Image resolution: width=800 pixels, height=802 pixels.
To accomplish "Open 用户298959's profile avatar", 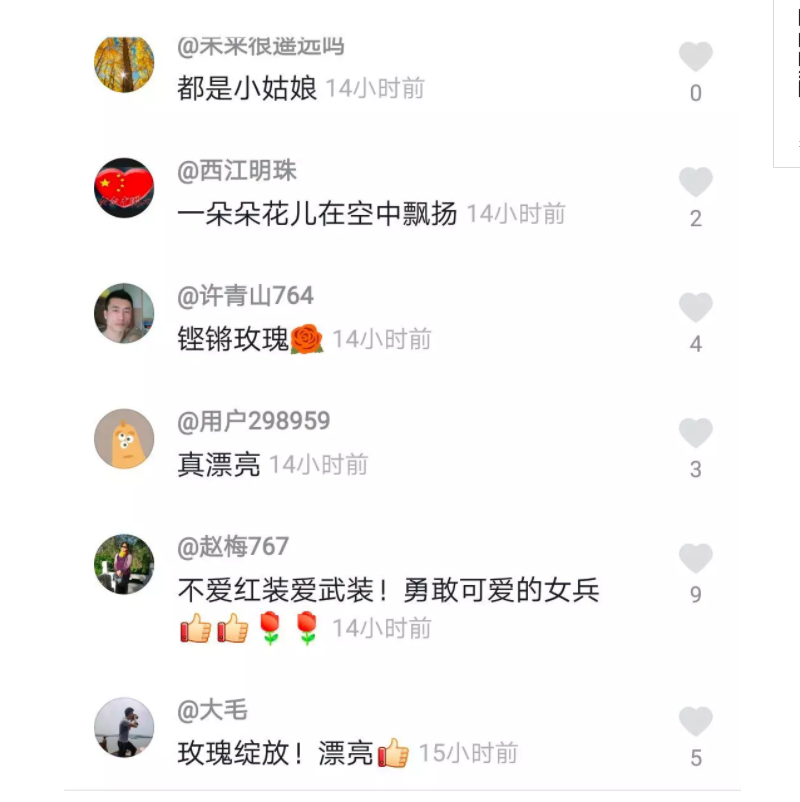I will coord(124,438).
